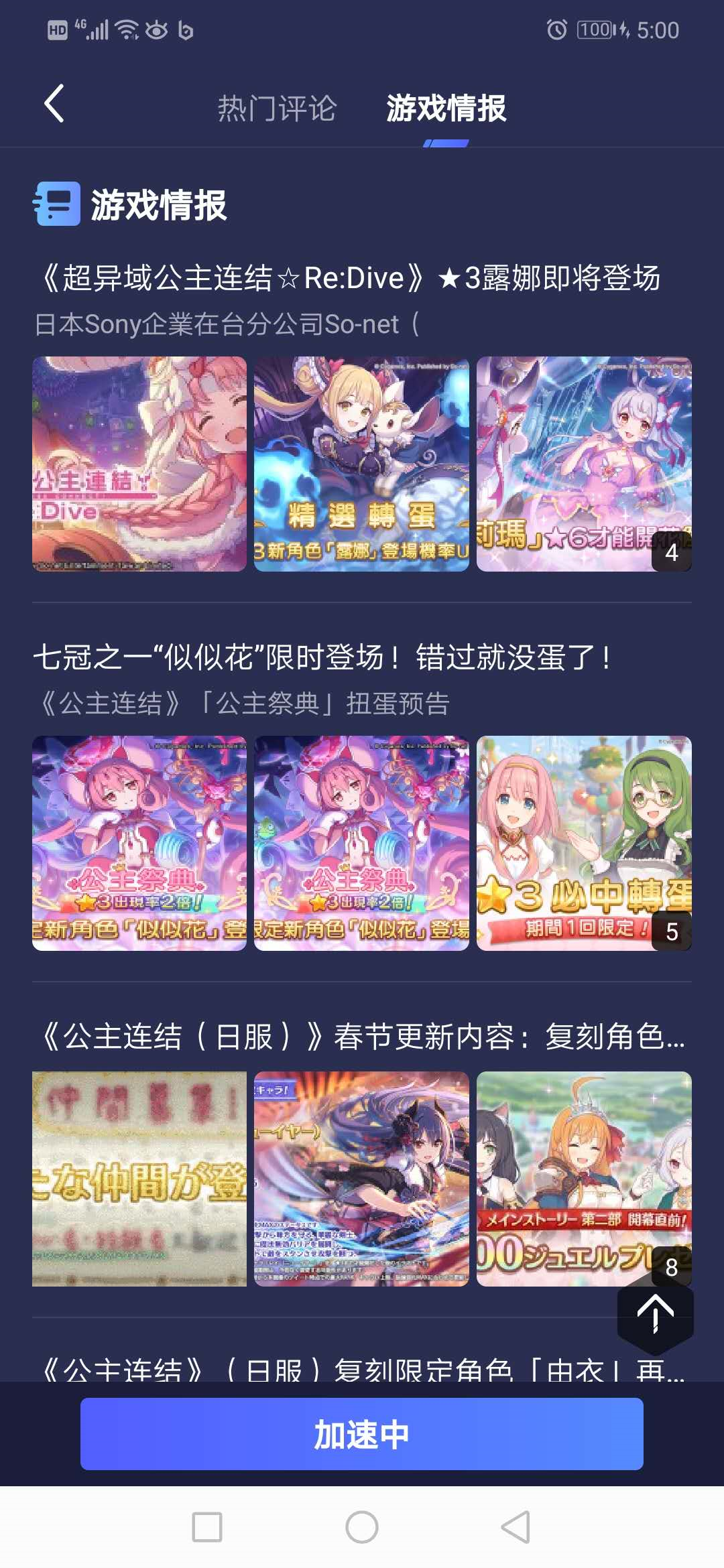Tap the 加速中 button
Image resolution: width=724 pixels, height=1568 pixels.
click(362, 1434)
